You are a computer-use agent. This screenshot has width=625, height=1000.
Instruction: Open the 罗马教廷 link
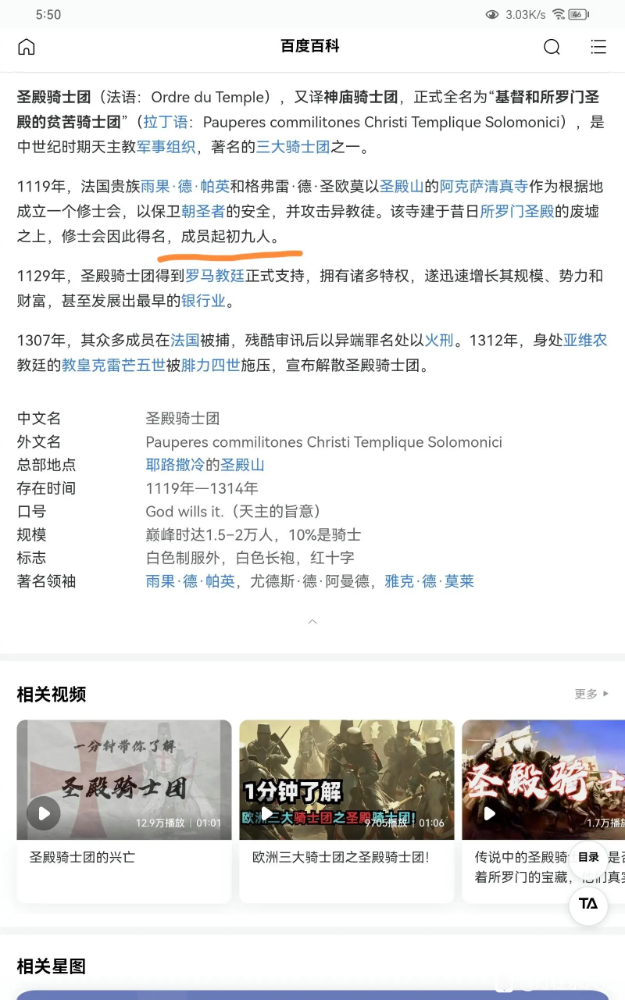coord(215,276)
